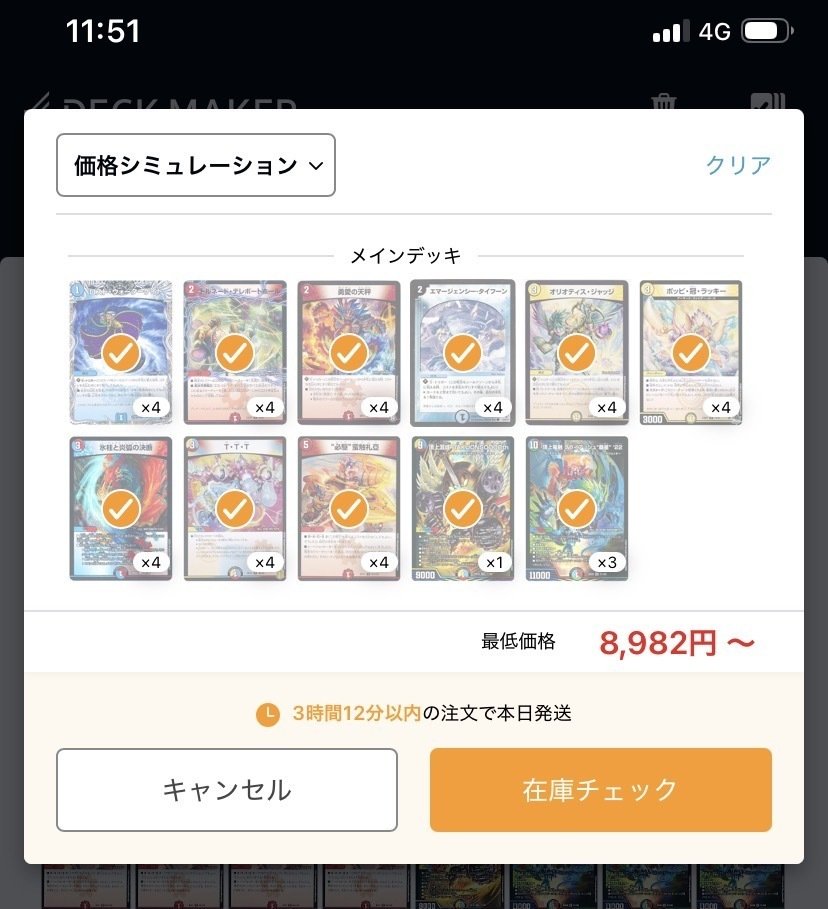This screenshot has height=909, width=828.
Task: Deselect the エマージェンシー・タイフーン checkmark
Action: (x=462, y=352)
